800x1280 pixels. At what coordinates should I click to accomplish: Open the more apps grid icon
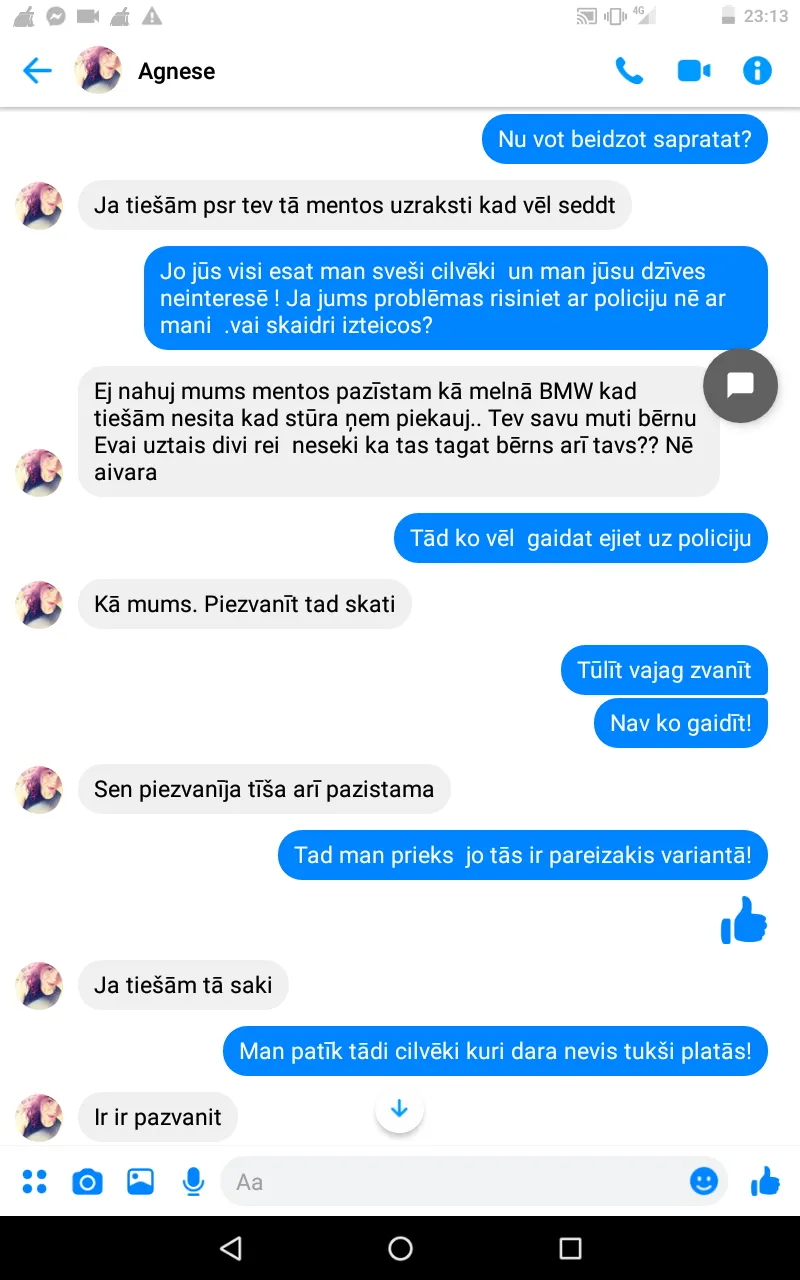(x=35, y=1182)
